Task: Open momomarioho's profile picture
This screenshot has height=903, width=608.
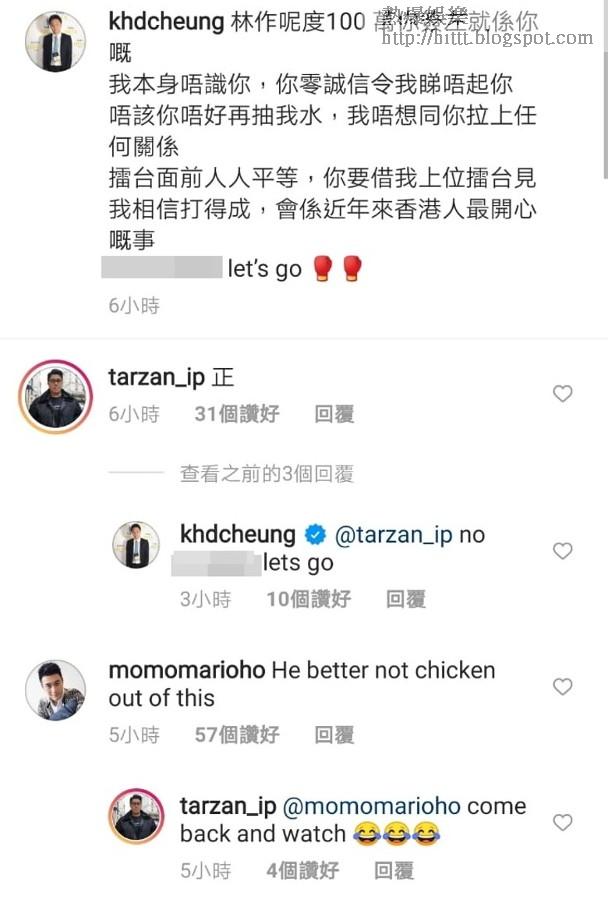Action: (55, 690)
